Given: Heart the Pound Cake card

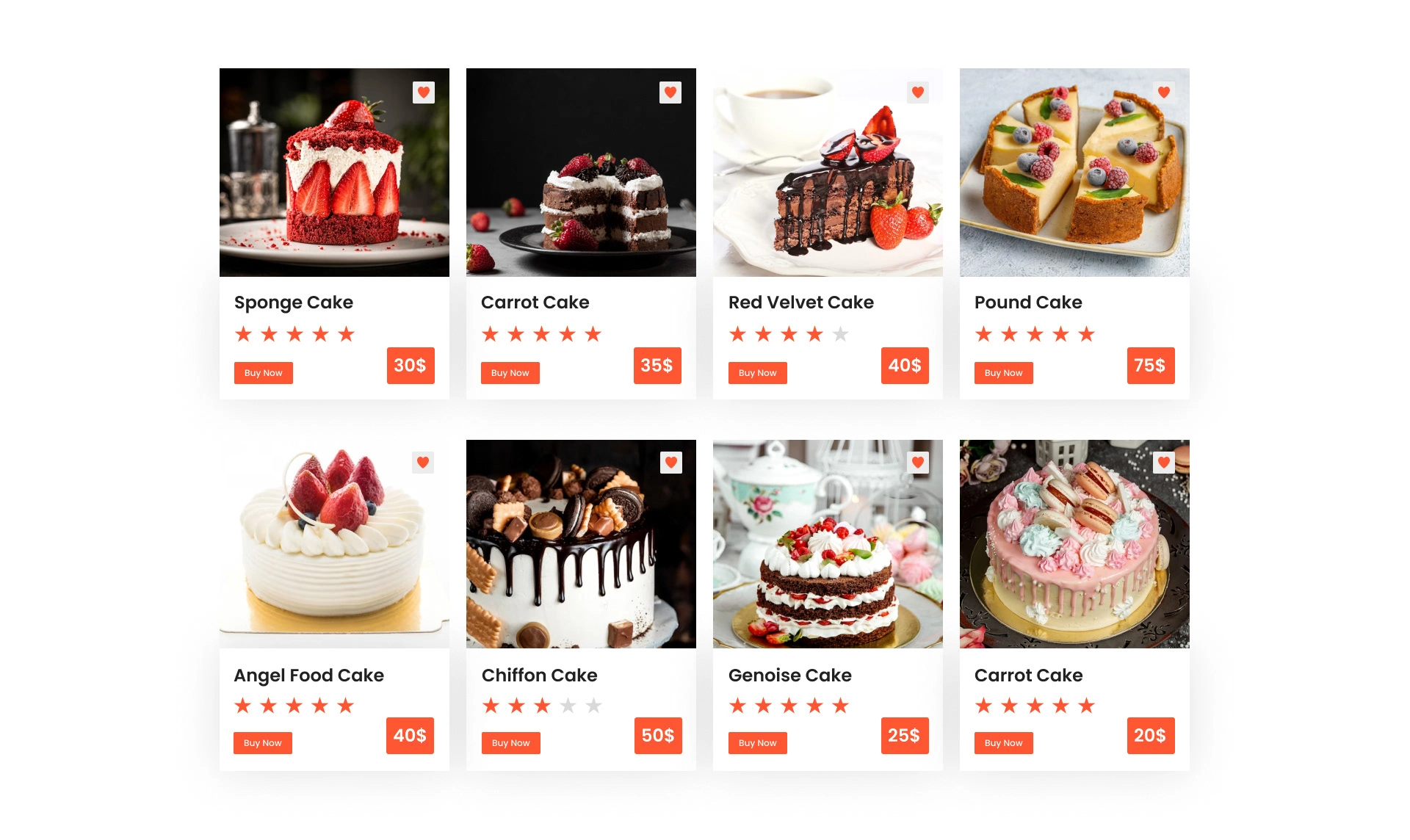Looking at the screenshot, I should [1164, 93].
